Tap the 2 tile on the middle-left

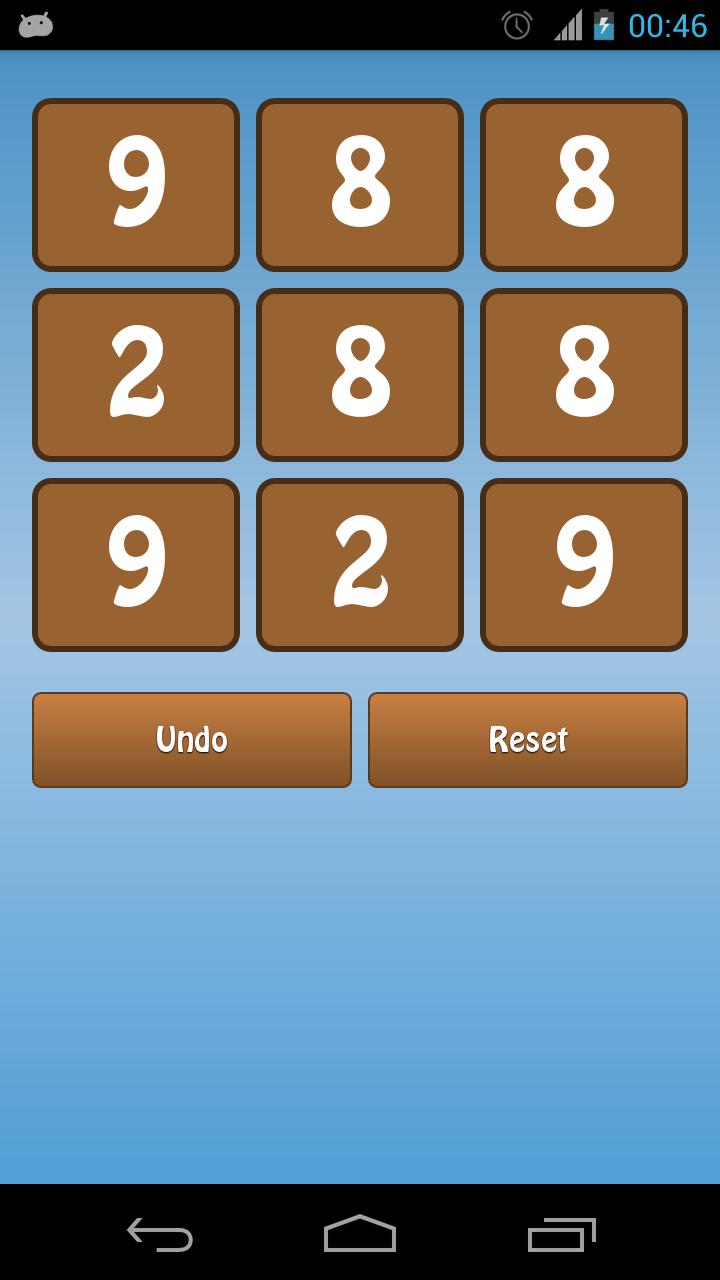(x=135, y=374)
